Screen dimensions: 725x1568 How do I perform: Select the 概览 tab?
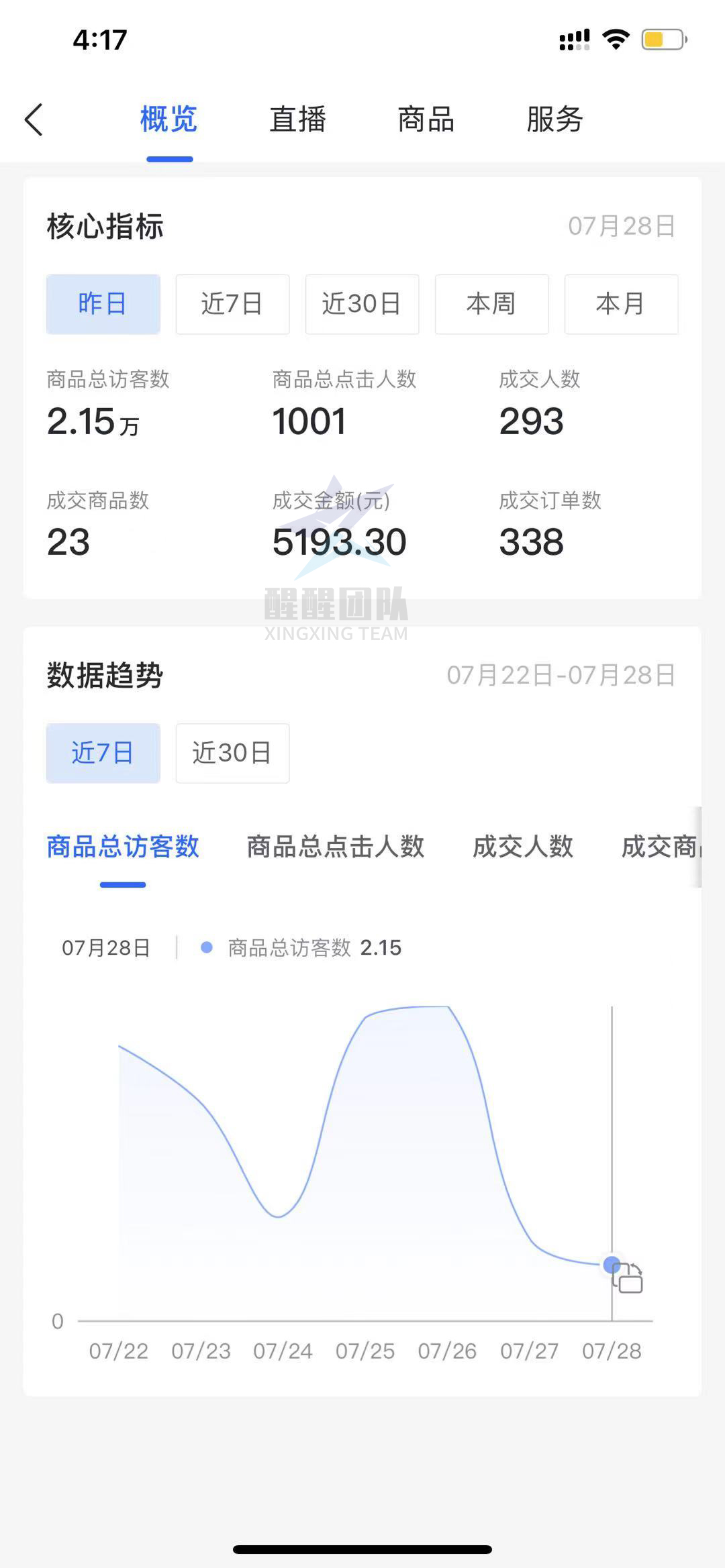coord(166,119)
